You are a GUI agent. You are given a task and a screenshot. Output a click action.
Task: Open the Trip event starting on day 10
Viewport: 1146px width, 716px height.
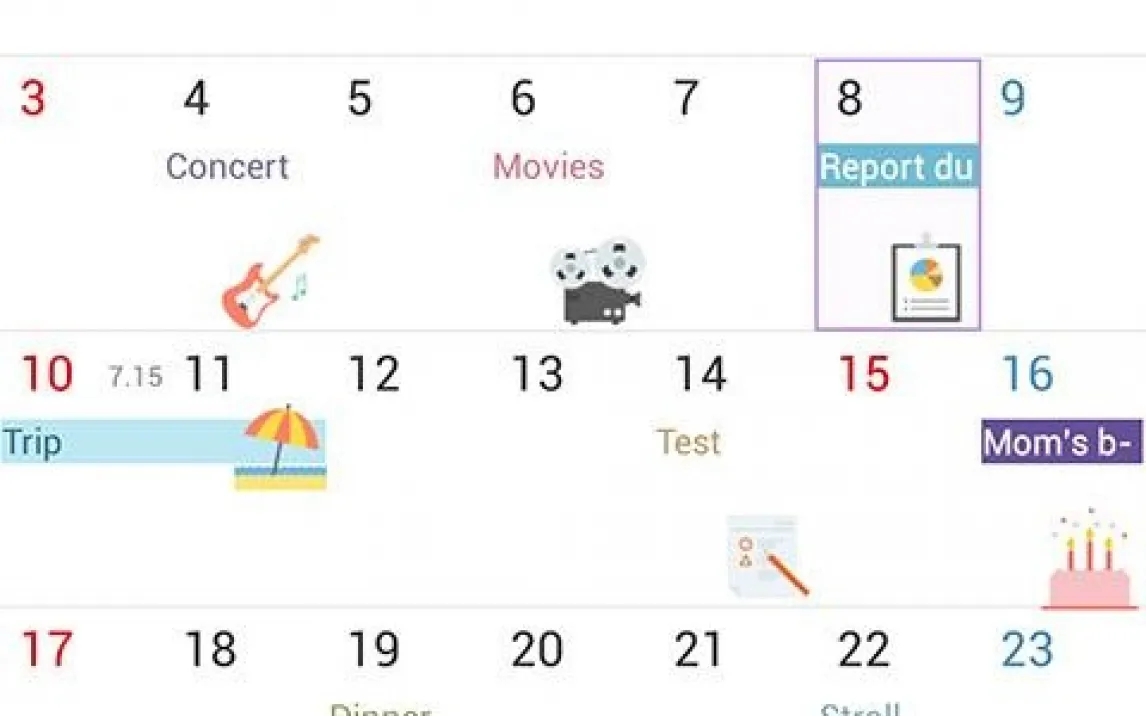point(163,442)
